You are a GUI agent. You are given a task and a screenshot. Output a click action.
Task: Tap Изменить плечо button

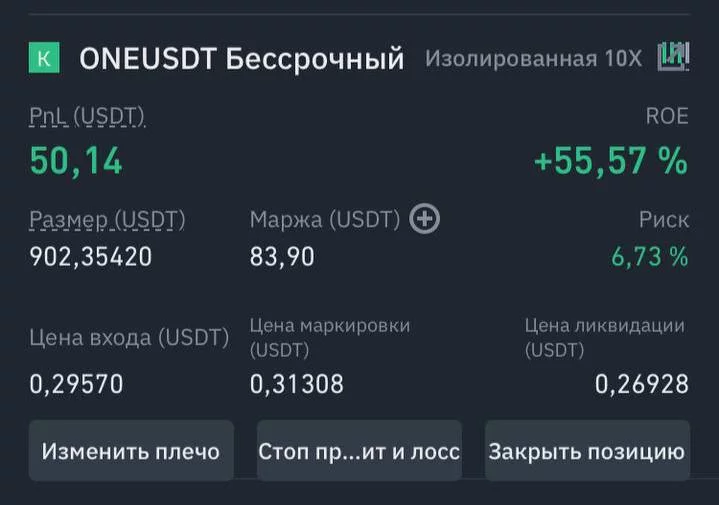pos(131,451)
